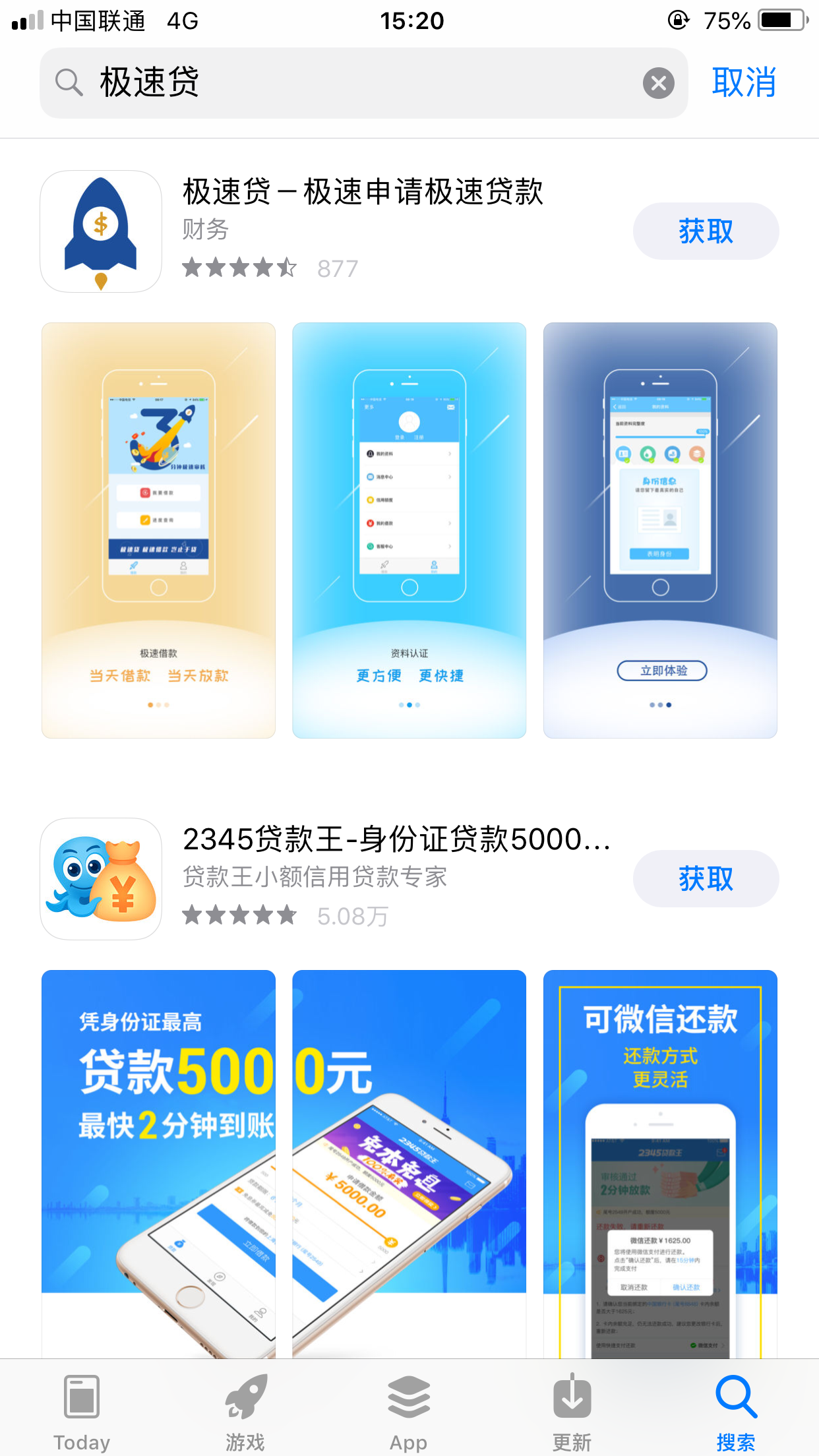Image resolution: width=819 pixels, height=1456 pixels.
Task: Select the 搜索 tab
Action: [x=736, y=1412]
